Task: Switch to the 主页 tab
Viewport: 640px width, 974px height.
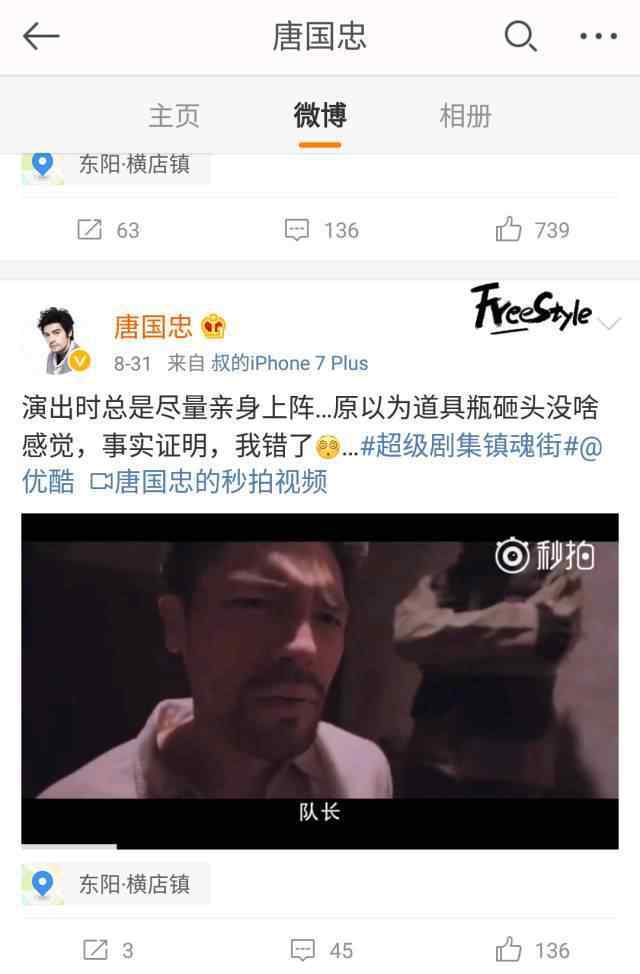Action: 174,115
